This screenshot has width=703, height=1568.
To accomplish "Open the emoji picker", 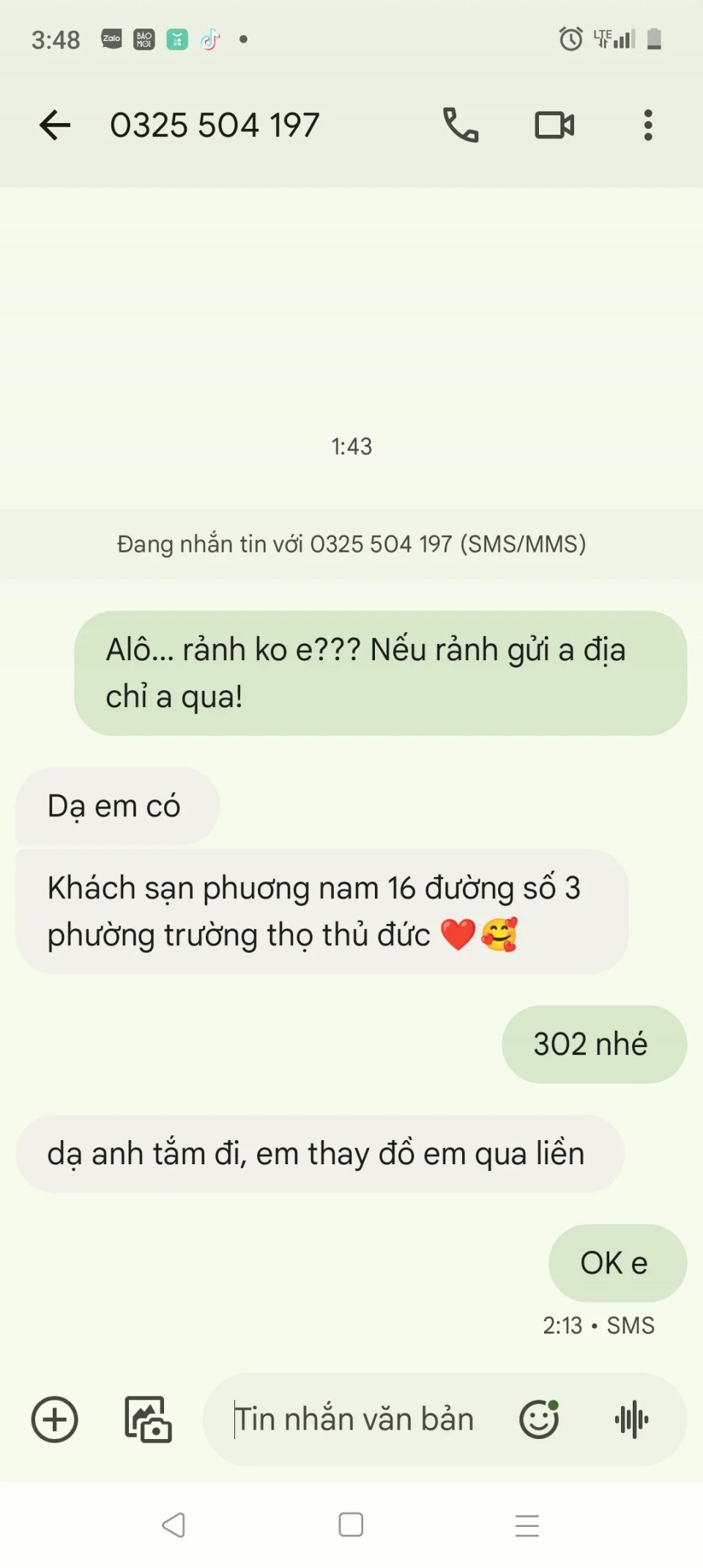I will pos(540,1419).
